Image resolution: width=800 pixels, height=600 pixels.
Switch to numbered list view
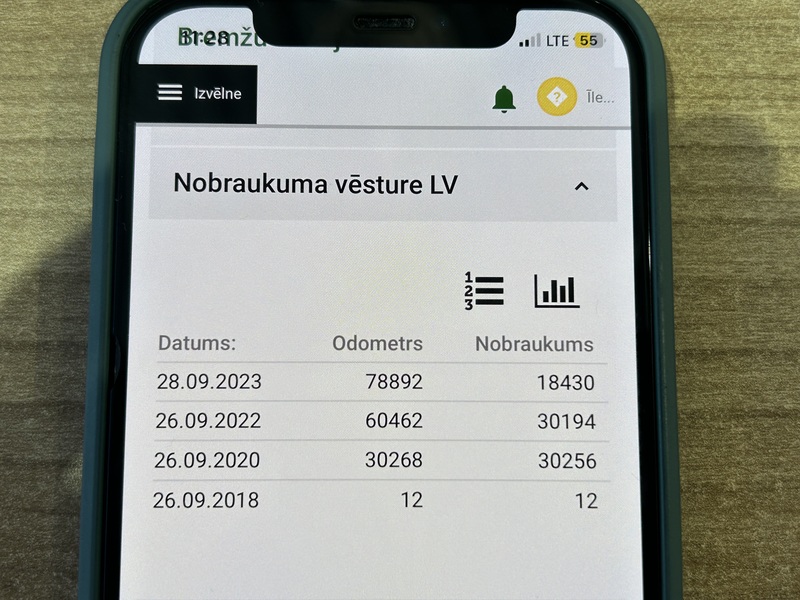[484, 291]
